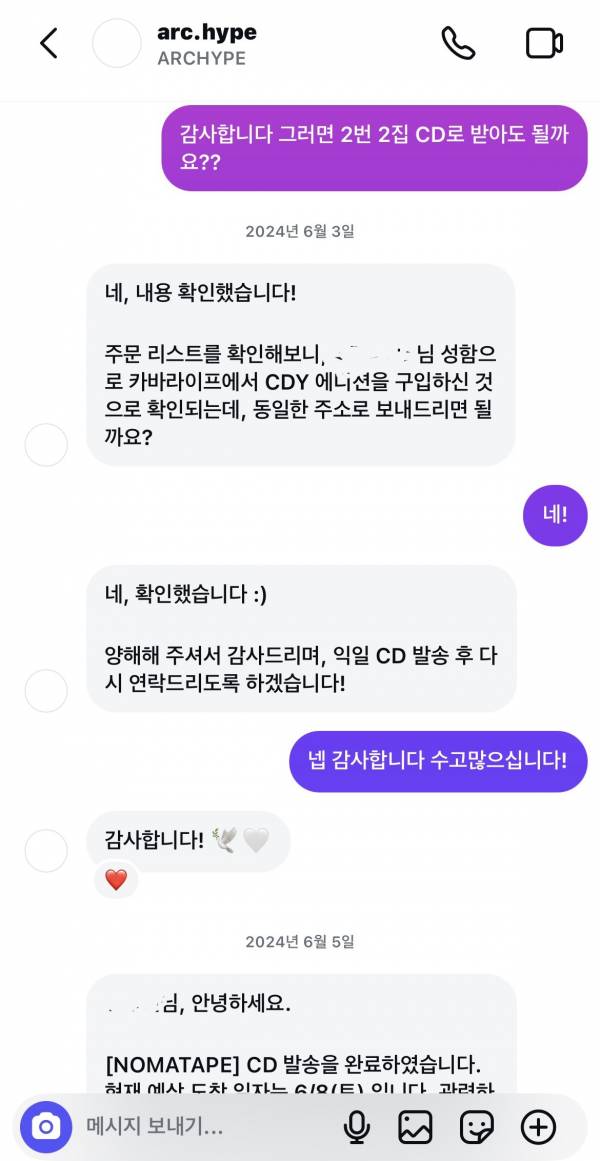Open the sticker picker
600x1161 pixels.
pyautogui.click(x=477, y=1127)
